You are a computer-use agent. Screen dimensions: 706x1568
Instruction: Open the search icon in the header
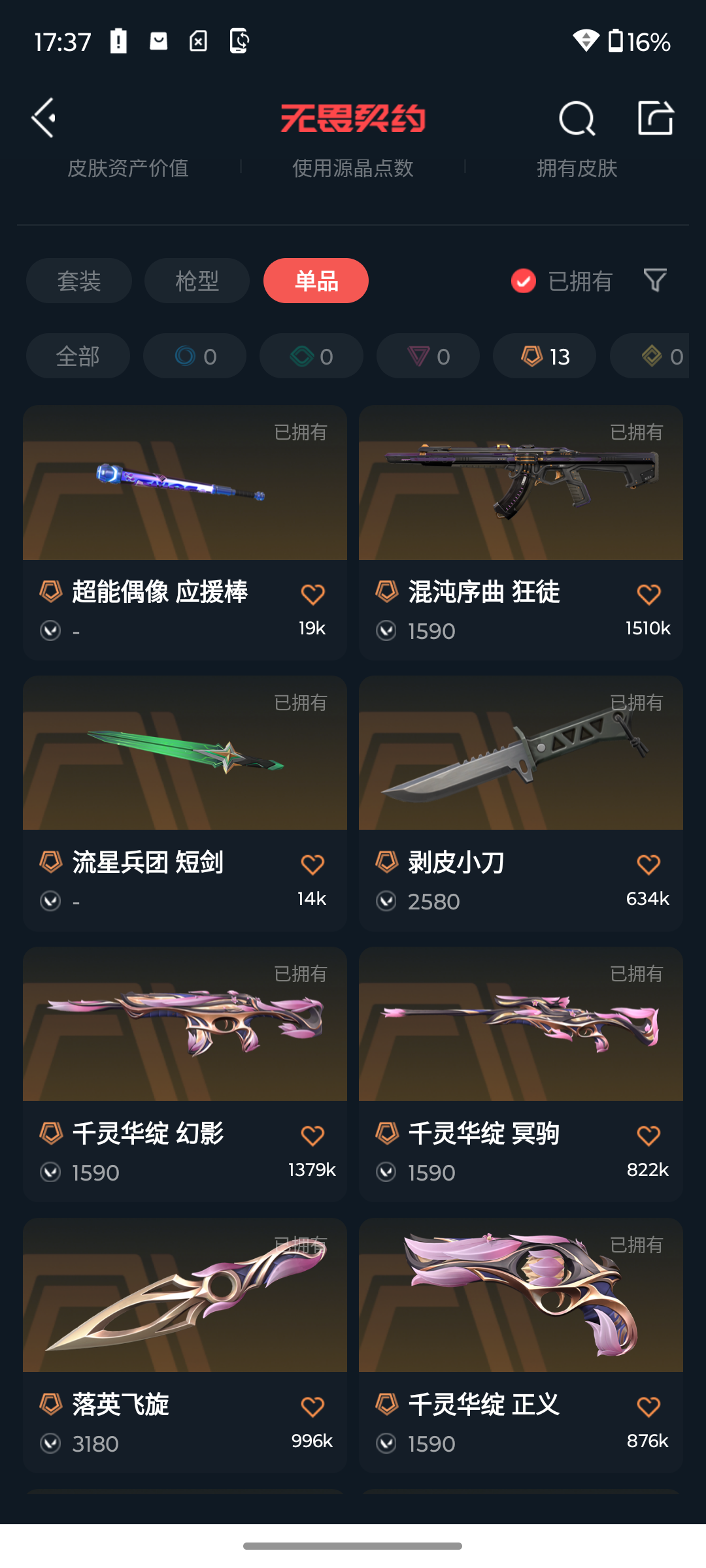[x=577, y=118]
